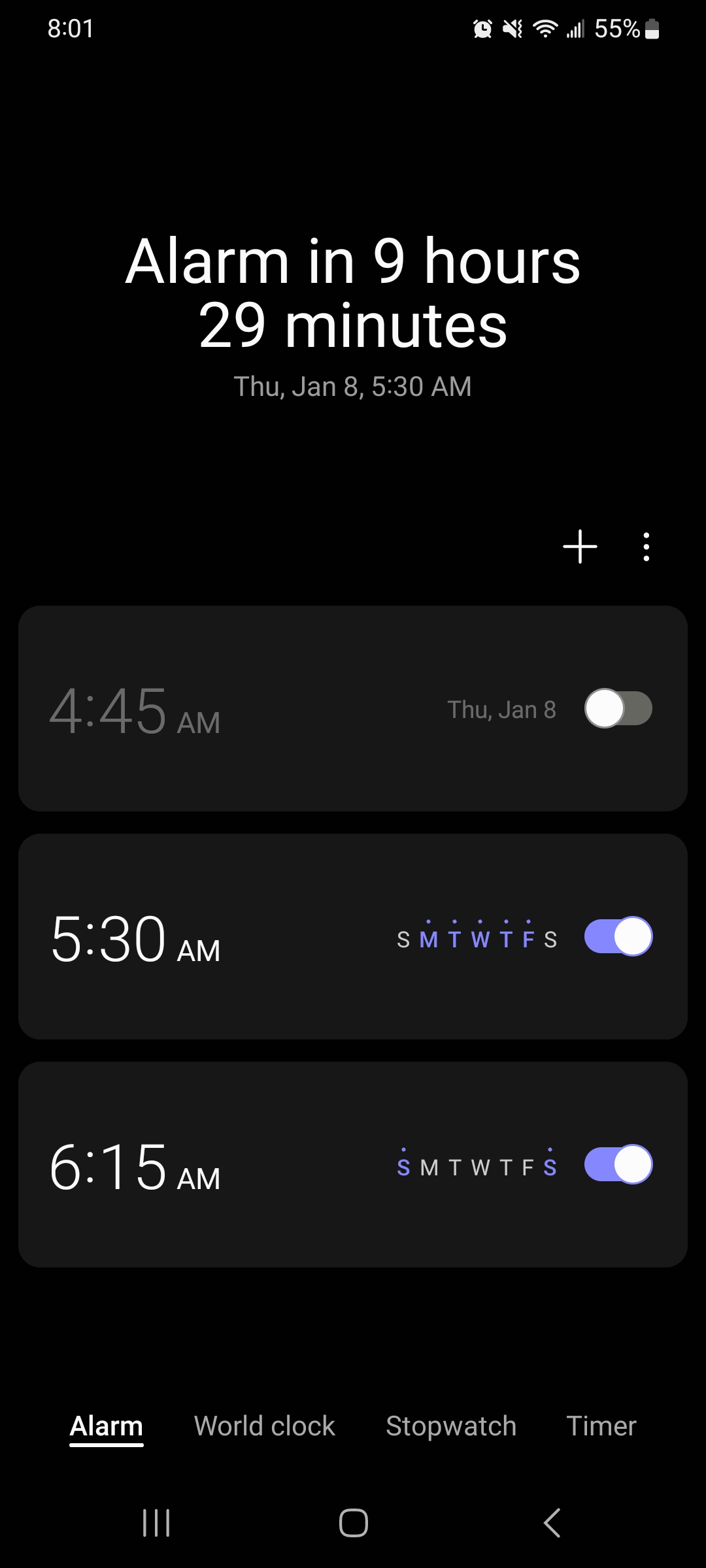Go back using the navigation bar
Viewport: 706px width, 1568px height.
[x=552, y=1523]
